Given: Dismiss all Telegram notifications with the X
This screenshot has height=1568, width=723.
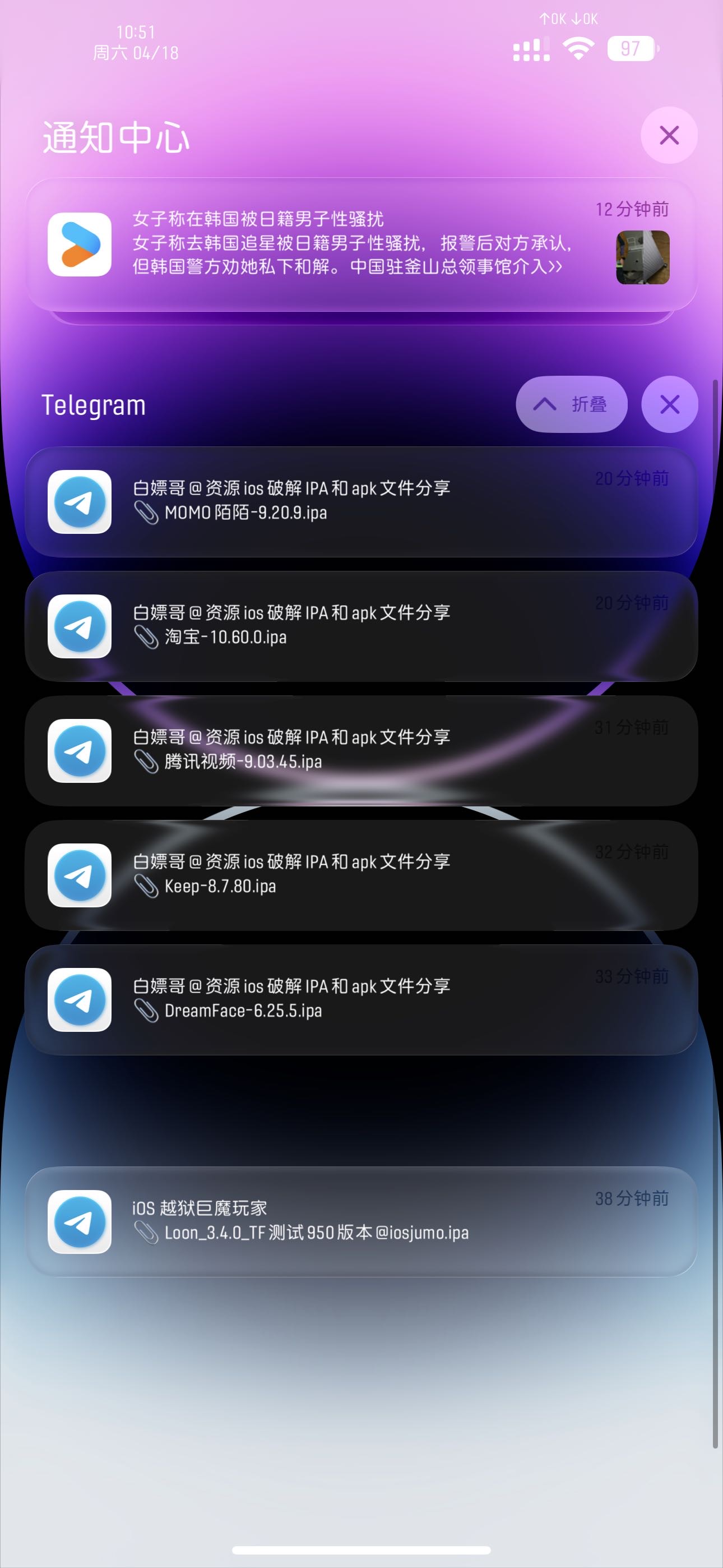Looking at the screenshot, I should [x=668, y=404].
